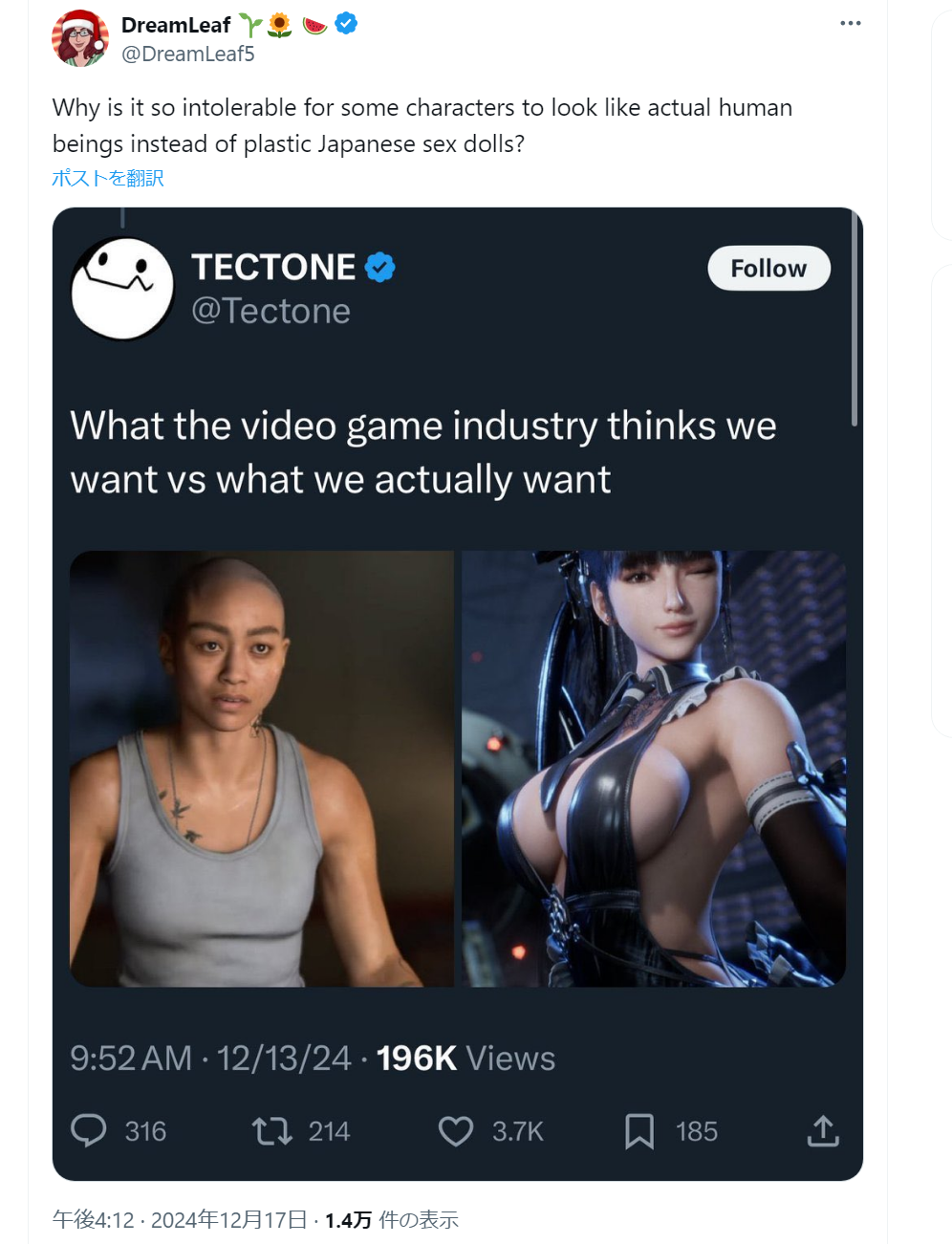Screen dimensions: 952x1244
Task: Open the attached Tectone tweet image
Action: point(458,694)
